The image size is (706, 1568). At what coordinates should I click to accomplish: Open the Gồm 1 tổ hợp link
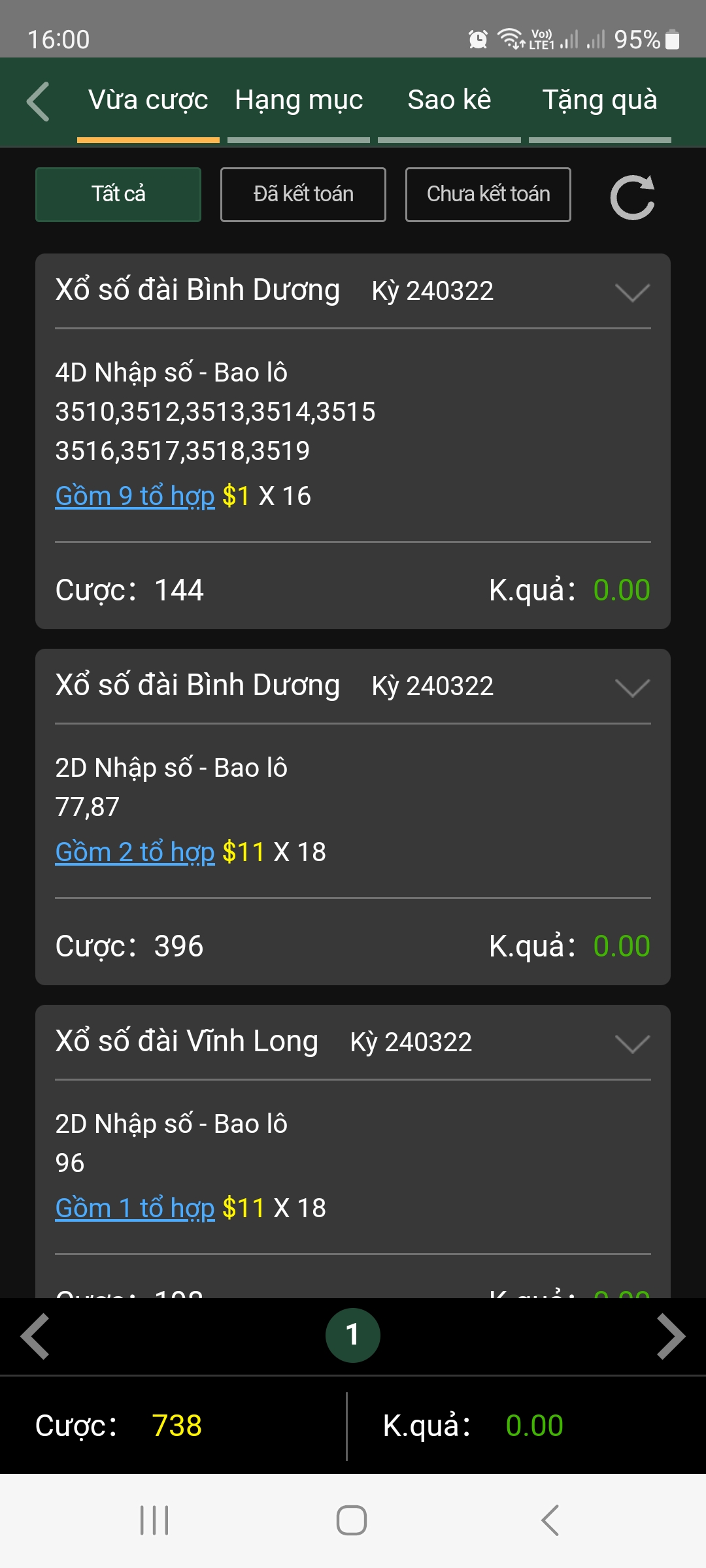pyautogui.click(x=135, y=1209)
